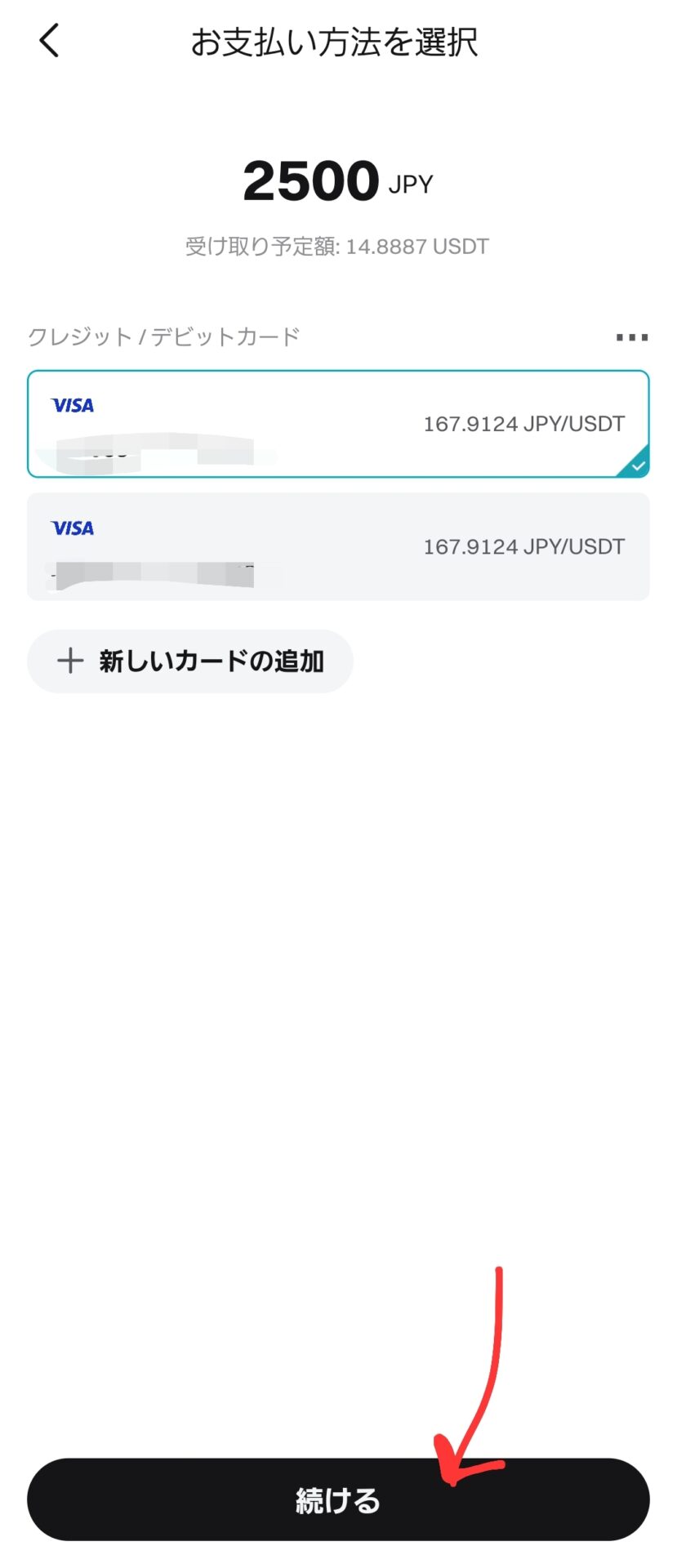Expand options via the three-dot control
This screenshot has height=1568, width=677.
coord(630,337)
